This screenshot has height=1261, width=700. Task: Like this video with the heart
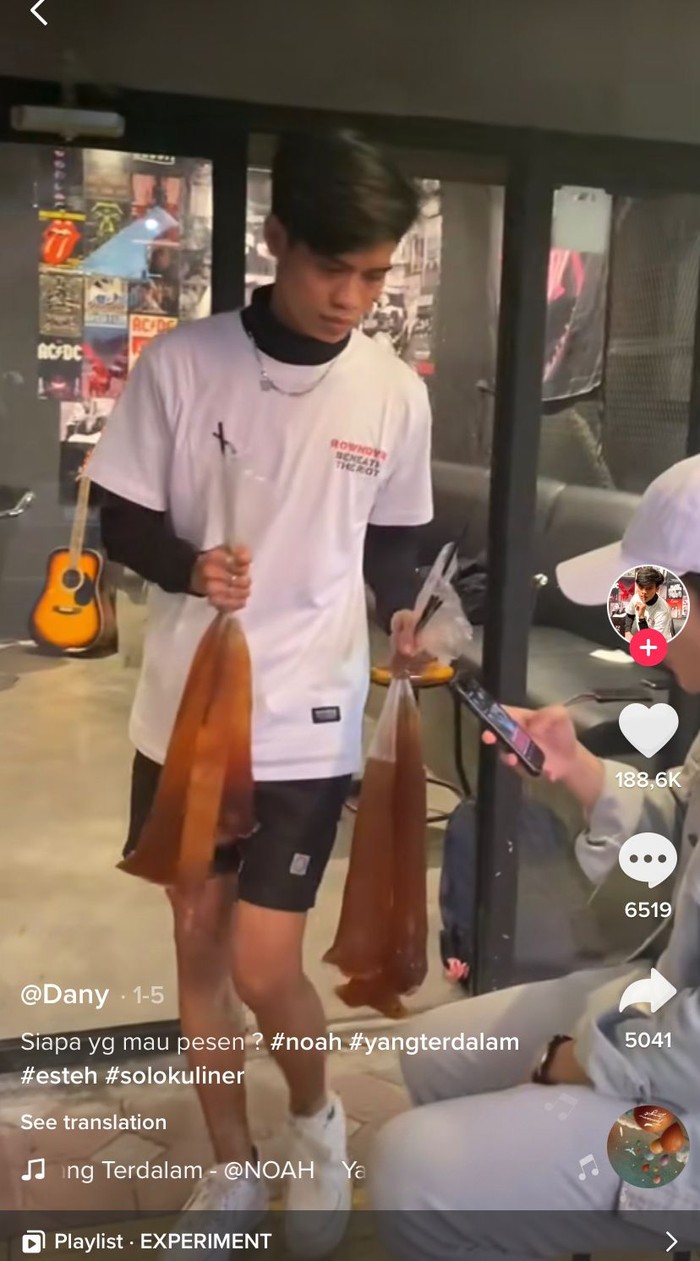pos(648,729)
